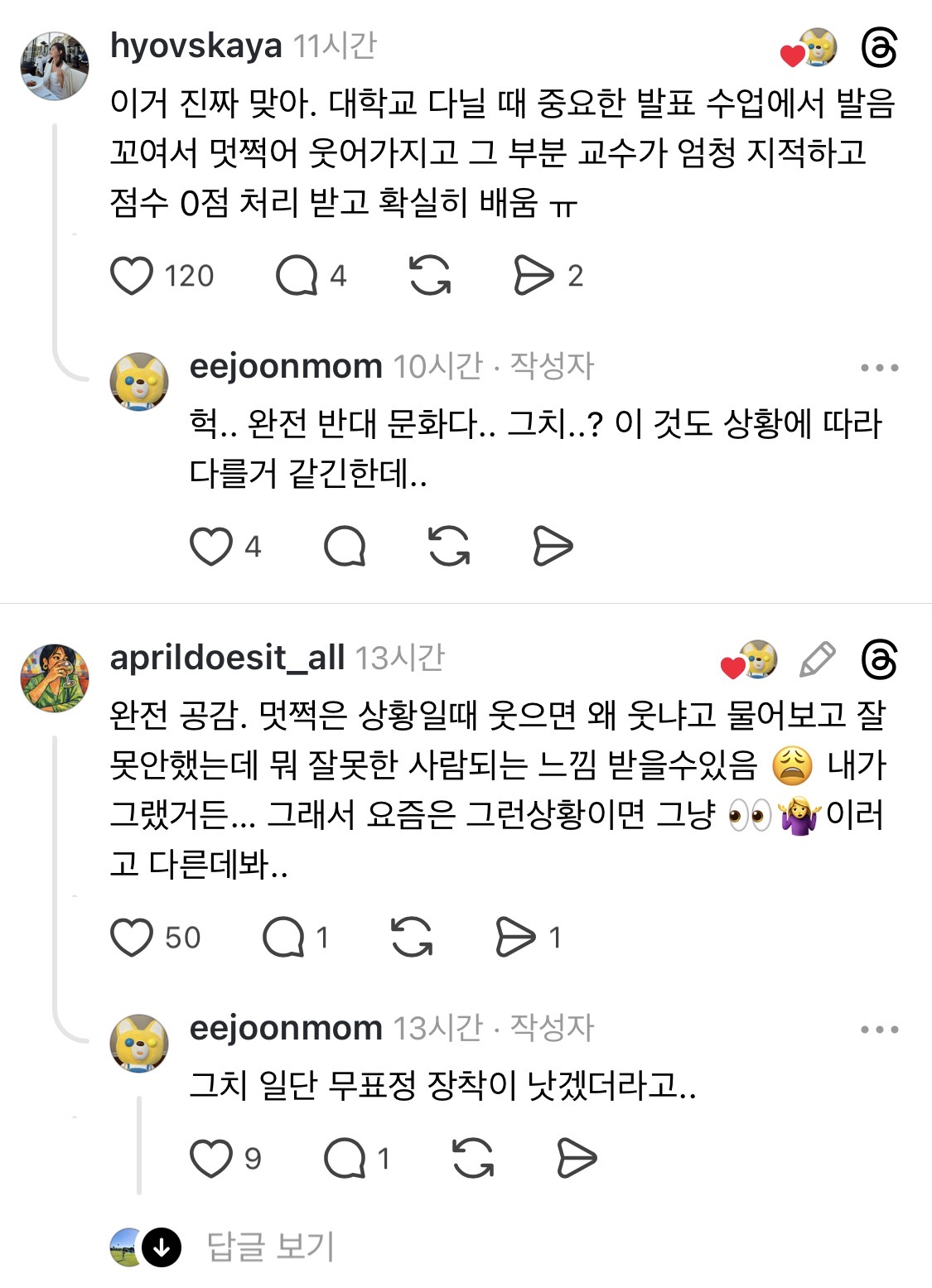The height and width of the screenshot is (1288, 932).
Task: Reply to hyovskaya's comment
Action: pyautogui.click(x=297, y=276)
